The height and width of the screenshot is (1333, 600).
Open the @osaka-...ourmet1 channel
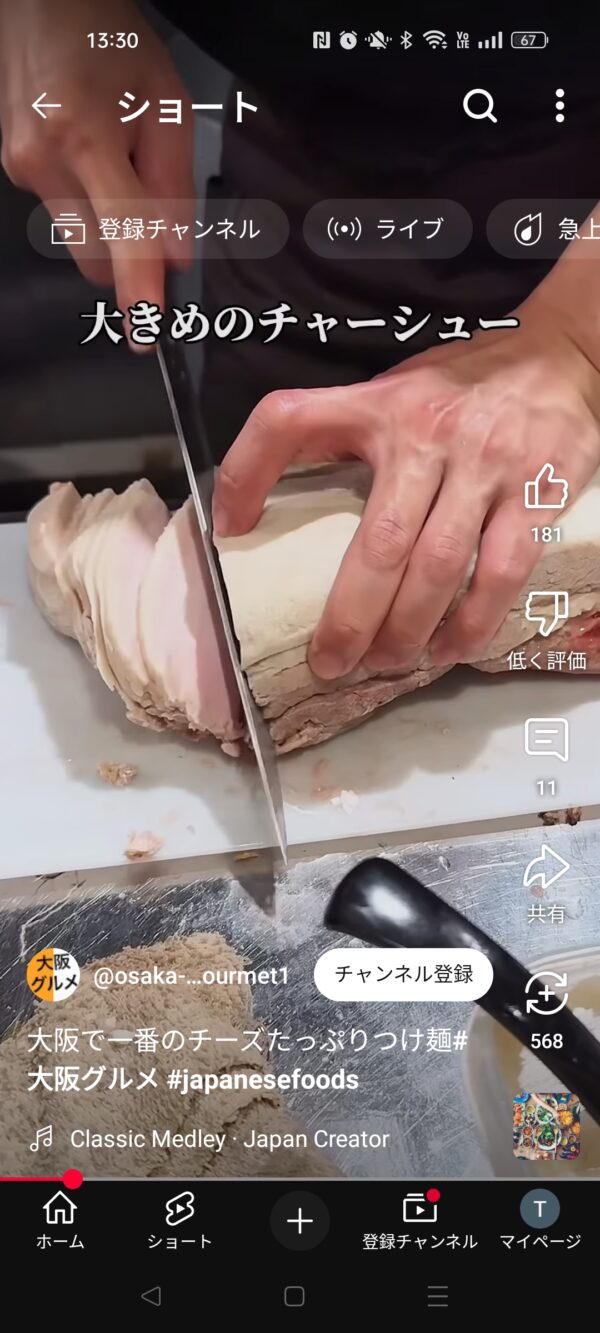[191, 976]
